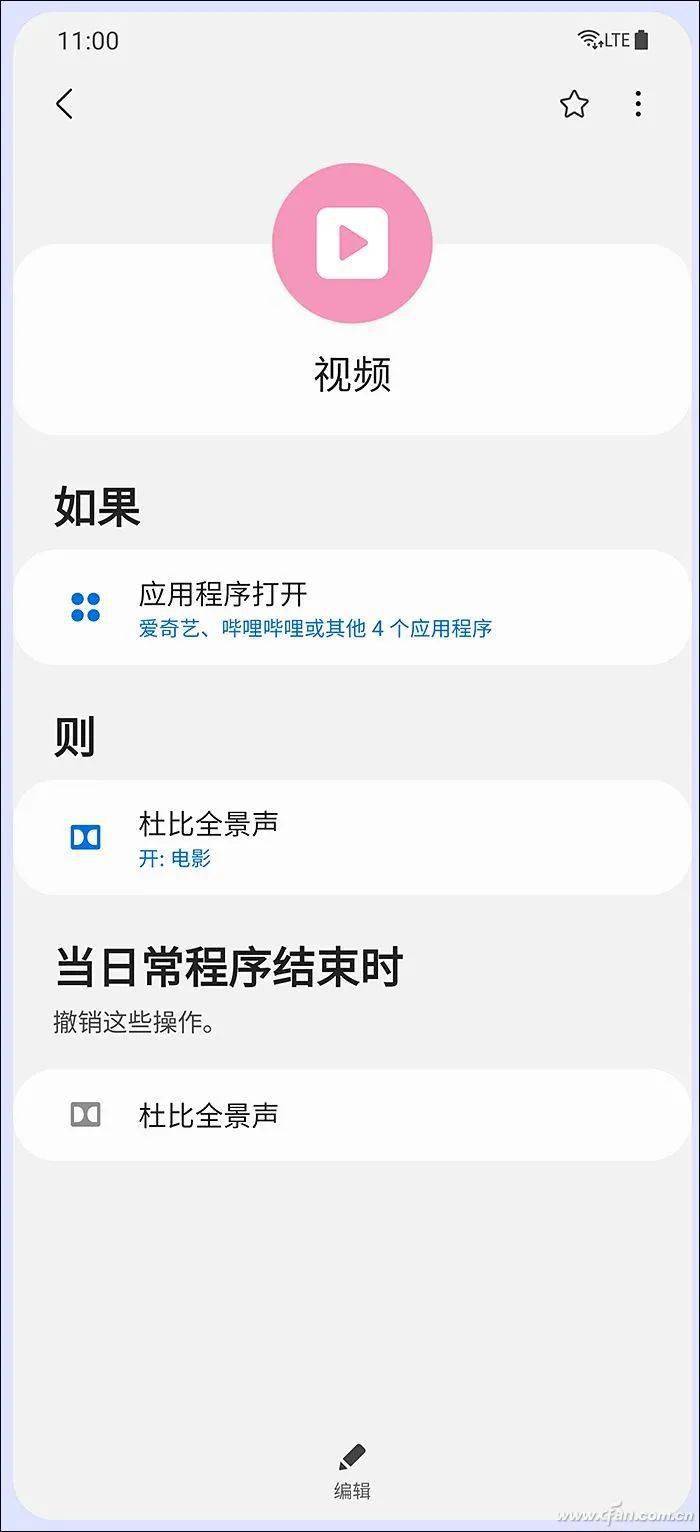Open the 杜比全景声 开: 电影 action
The width and height of the screenshot is (700, 1532).
[x=350, y=838]
